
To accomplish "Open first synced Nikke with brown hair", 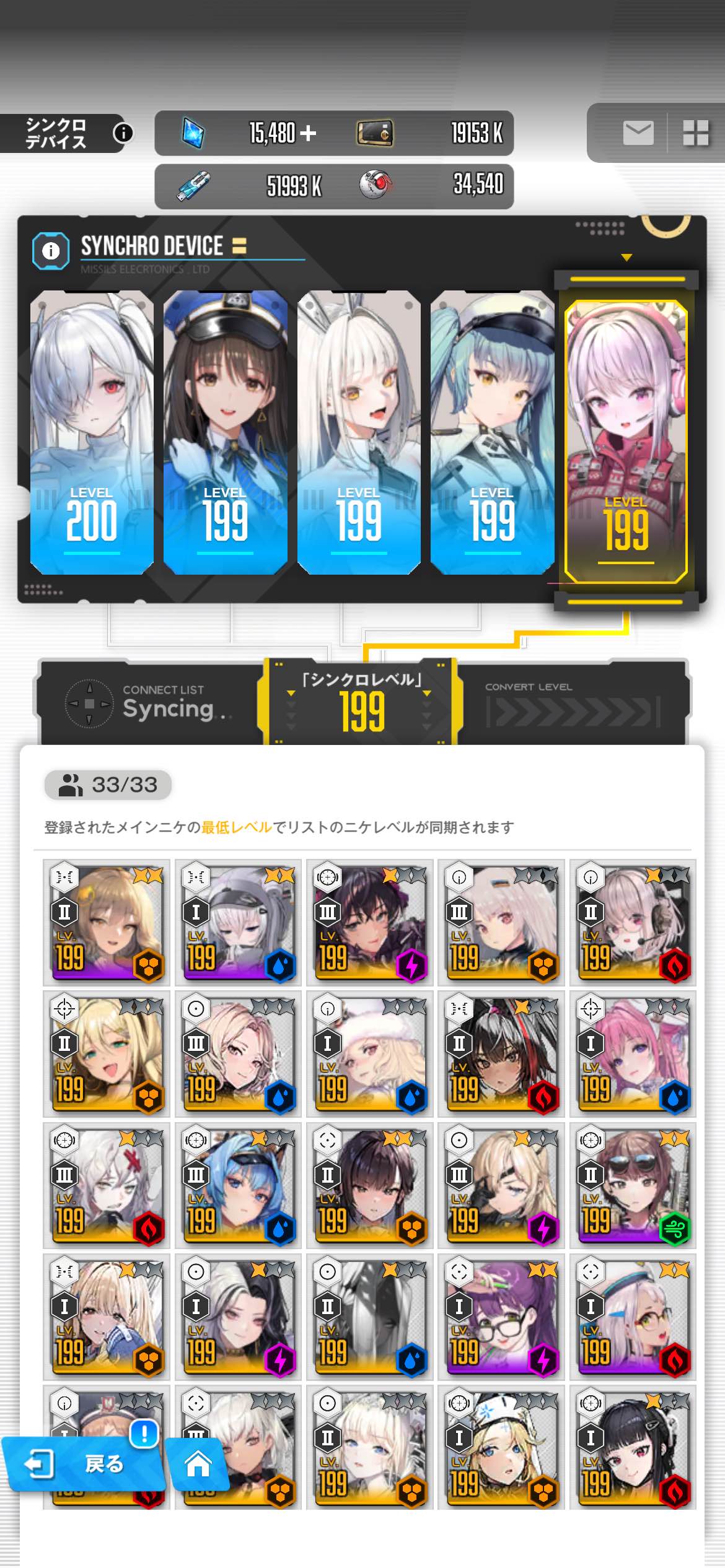I will click(x=107, y=922).
